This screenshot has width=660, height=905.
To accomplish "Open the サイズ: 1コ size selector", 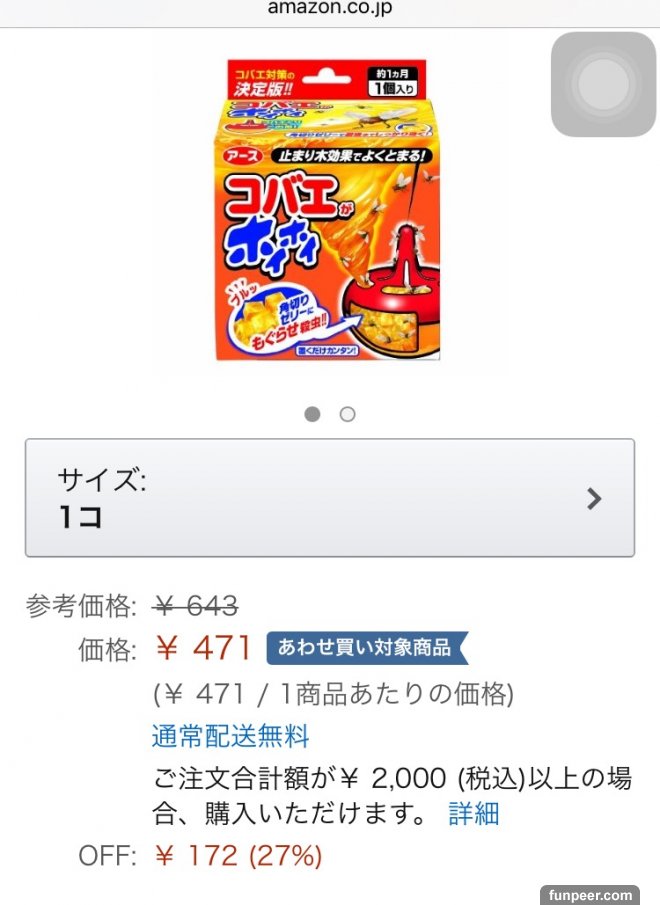I will point(329,497).
